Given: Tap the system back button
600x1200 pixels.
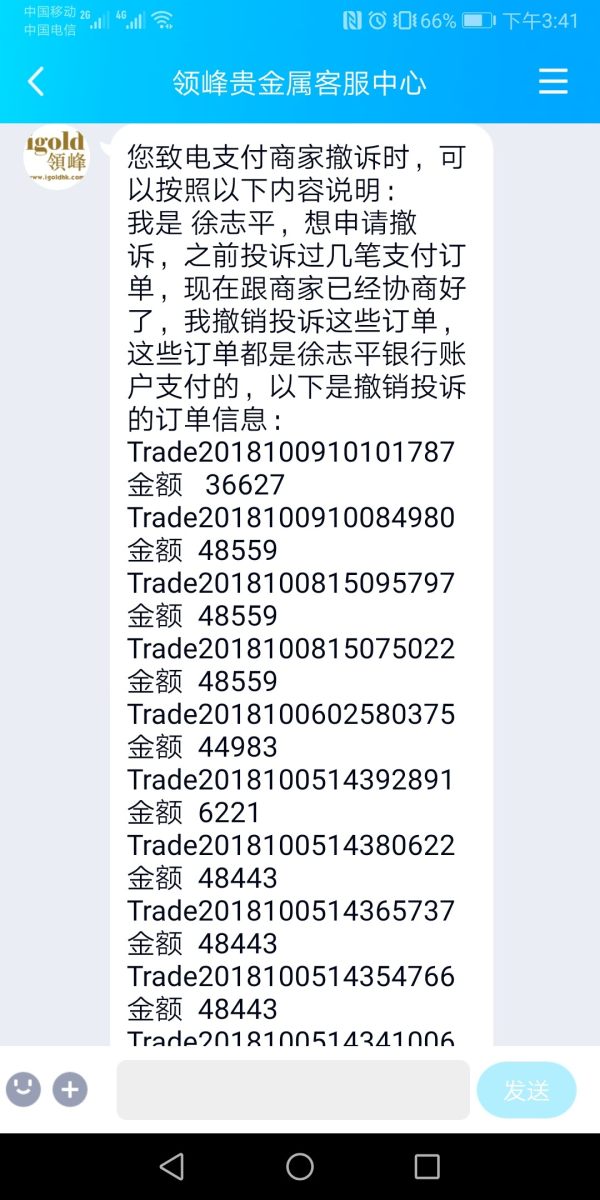Looking at the screenshot, I should (172, 1166).
